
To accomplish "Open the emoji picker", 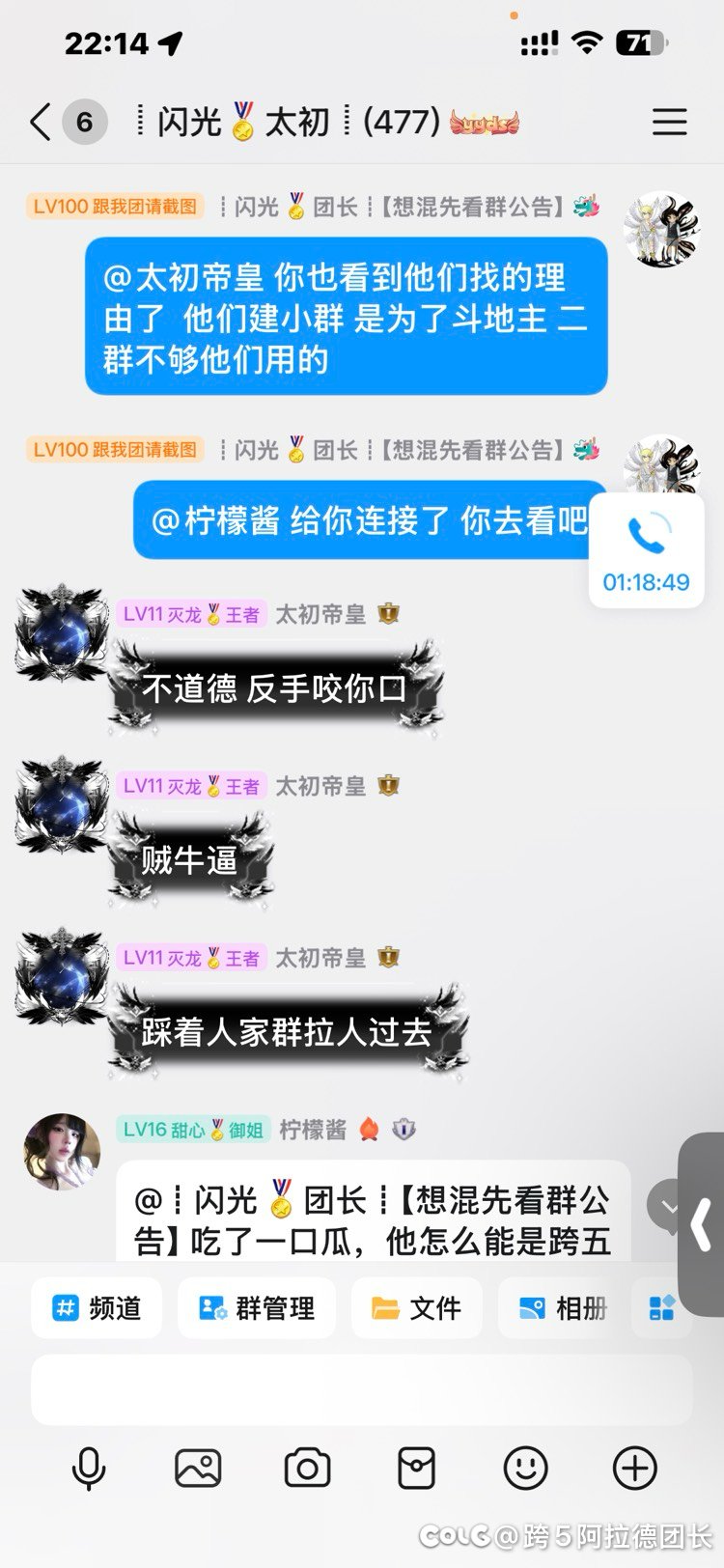I will [525, 1469].
